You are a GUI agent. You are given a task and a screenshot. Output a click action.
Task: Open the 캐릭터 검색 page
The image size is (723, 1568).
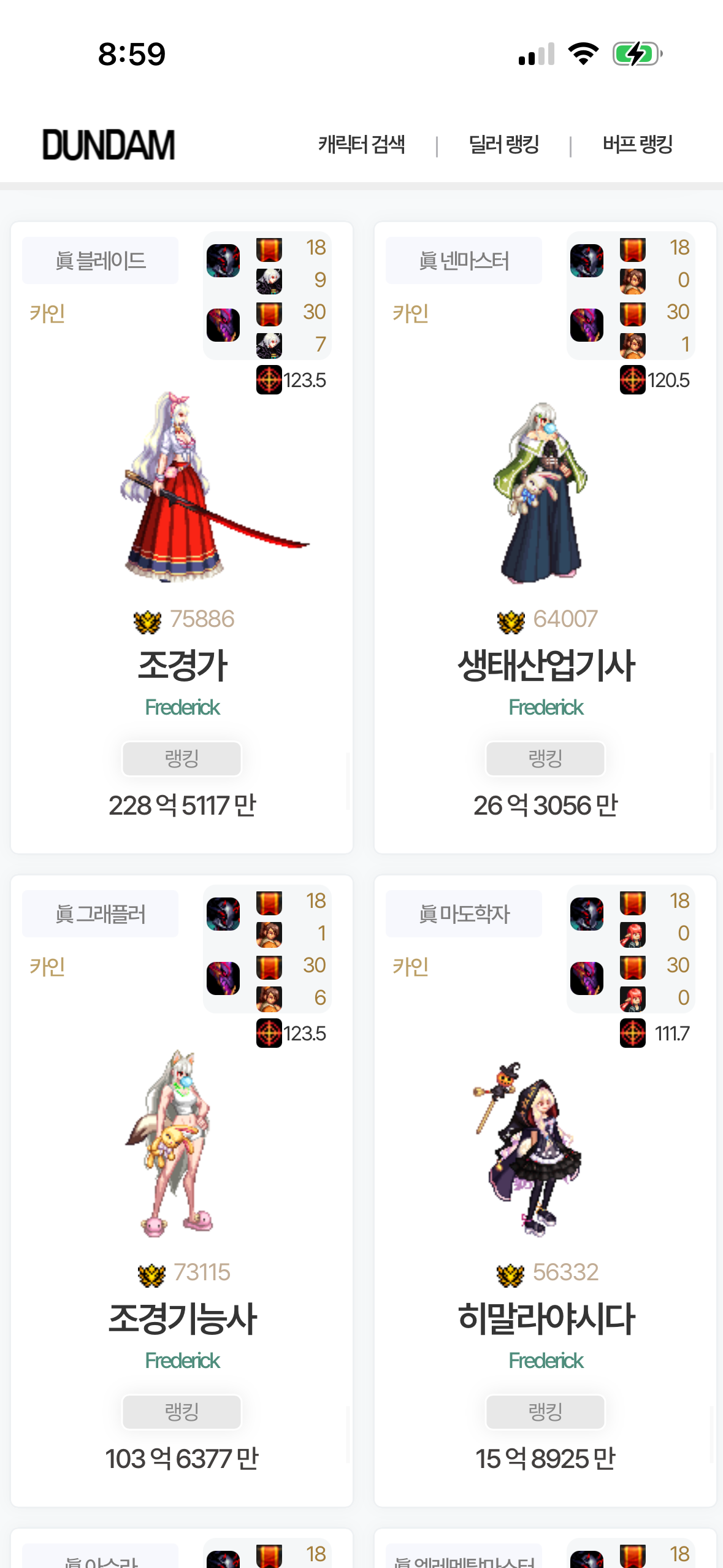(361, 145)
